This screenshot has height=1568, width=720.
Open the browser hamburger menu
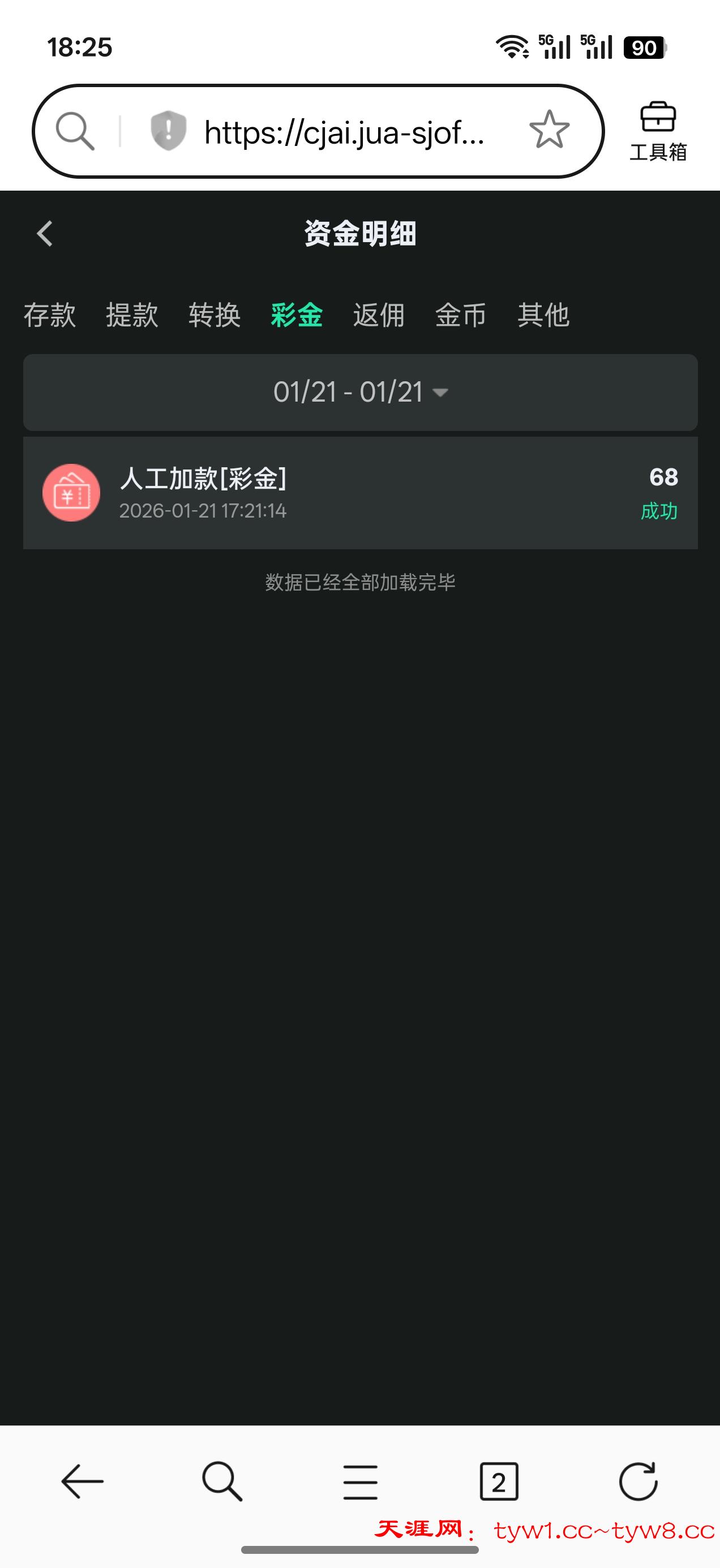(x=360, y=1481)
